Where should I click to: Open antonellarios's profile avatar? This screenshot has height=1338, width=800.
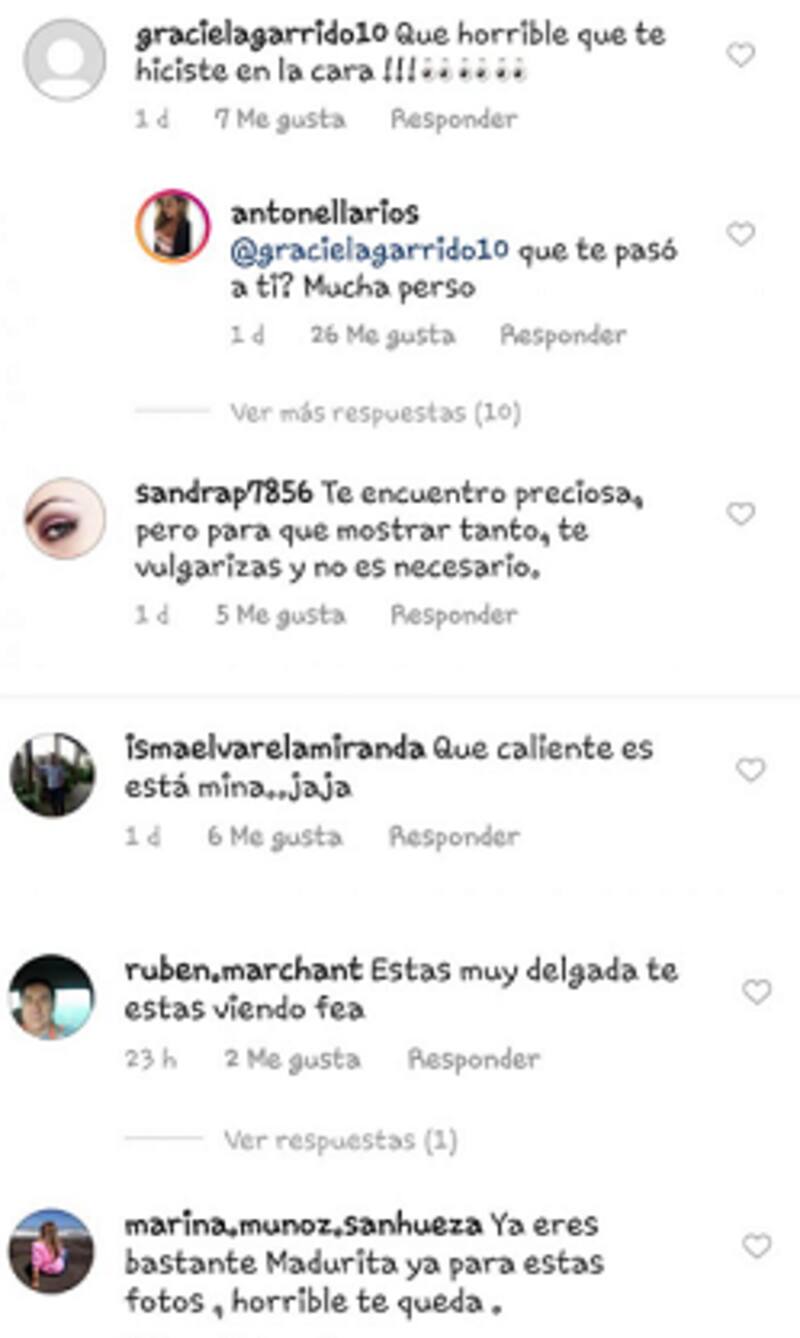click(173, 226)
